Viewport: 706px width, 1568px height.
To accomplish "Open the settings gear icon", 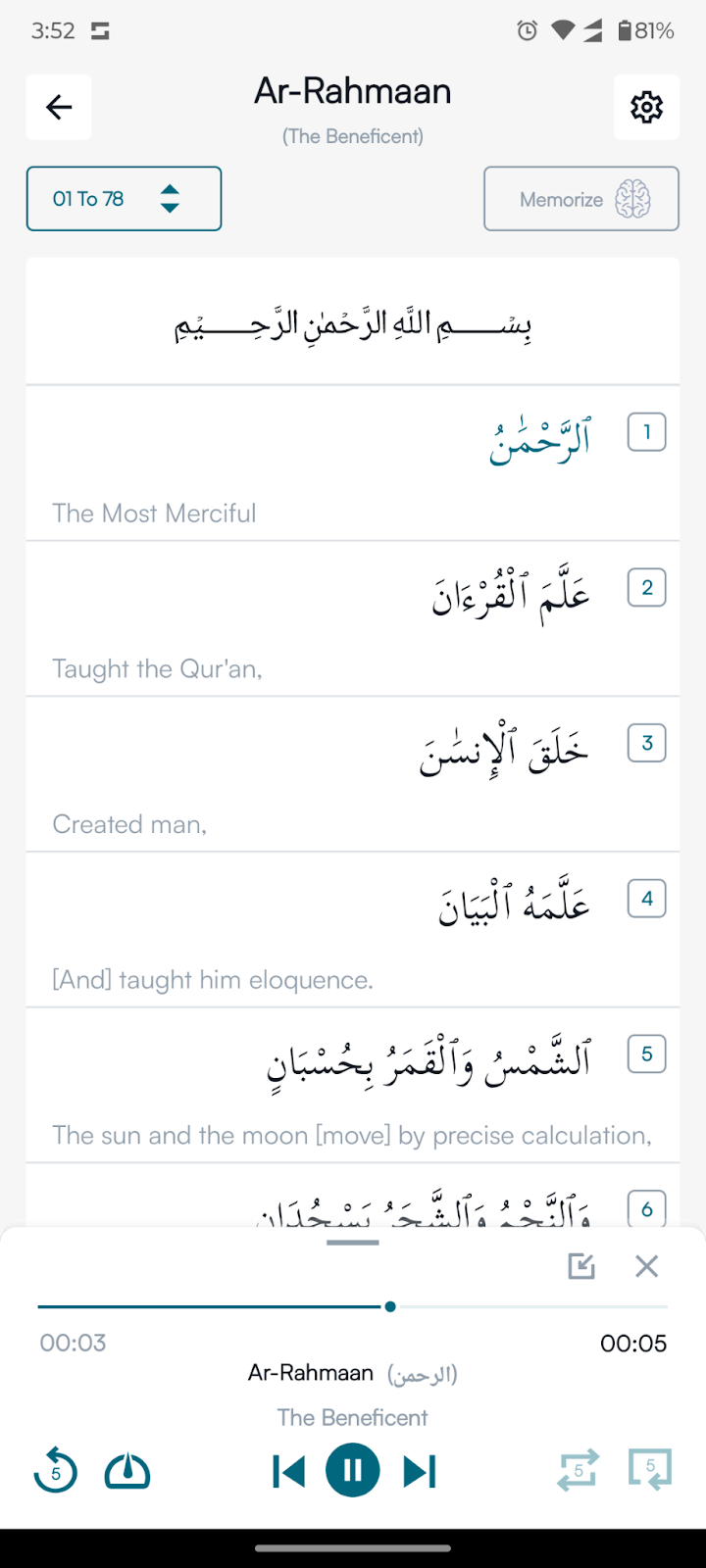I will 646,107.
